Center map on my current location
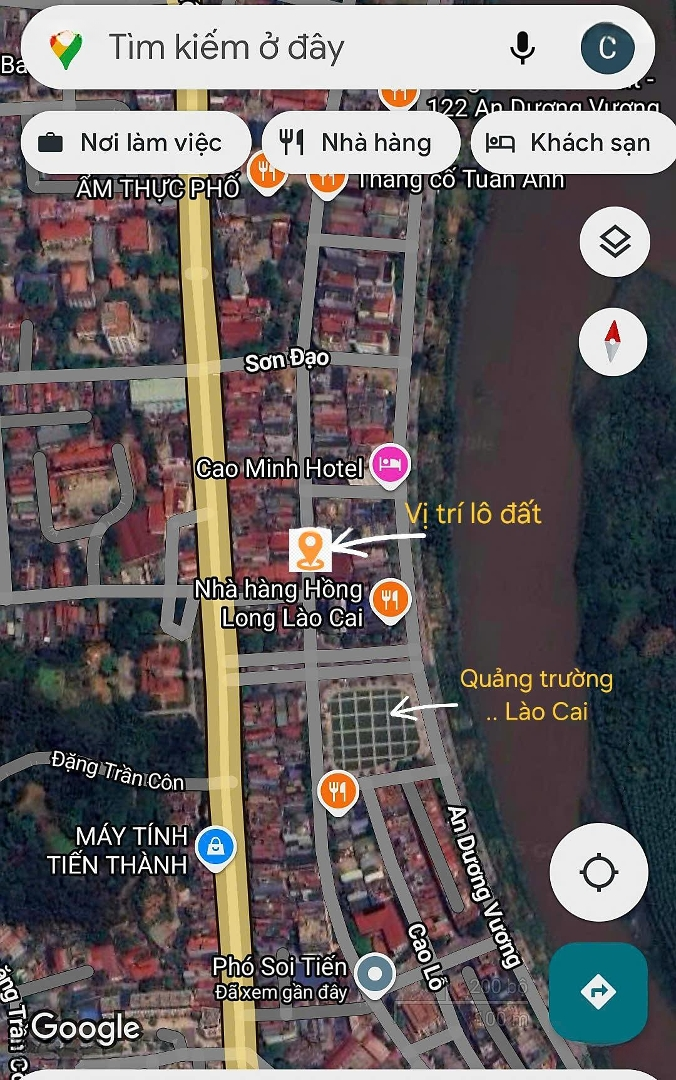 click(x=598, y=872)
